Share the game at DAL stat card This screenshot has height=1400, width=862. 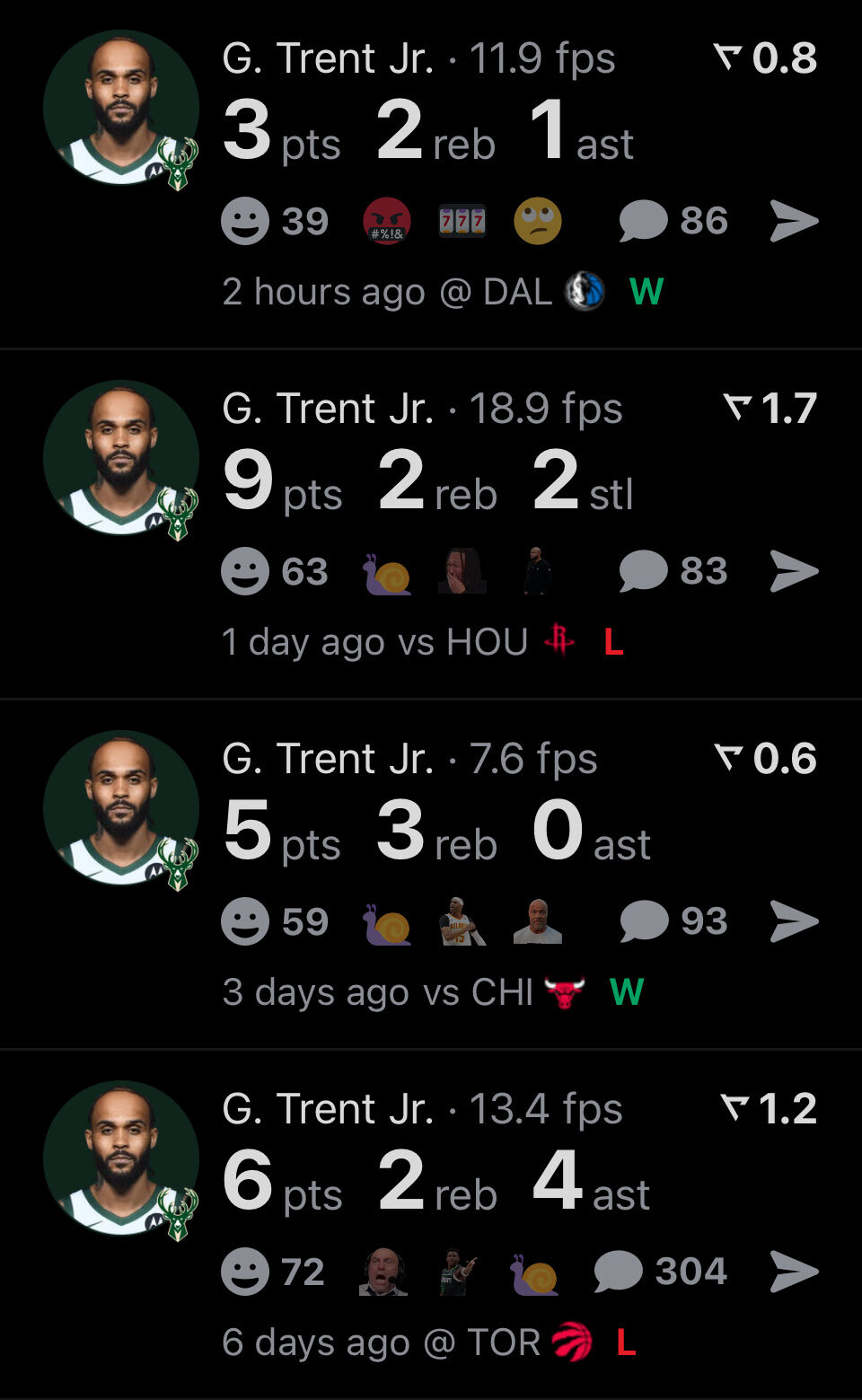(x=794, y=221)
